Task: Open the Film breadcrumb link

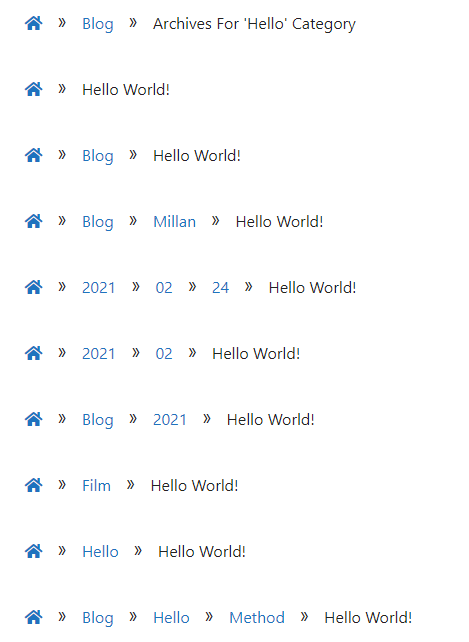Action: [96, 486]
